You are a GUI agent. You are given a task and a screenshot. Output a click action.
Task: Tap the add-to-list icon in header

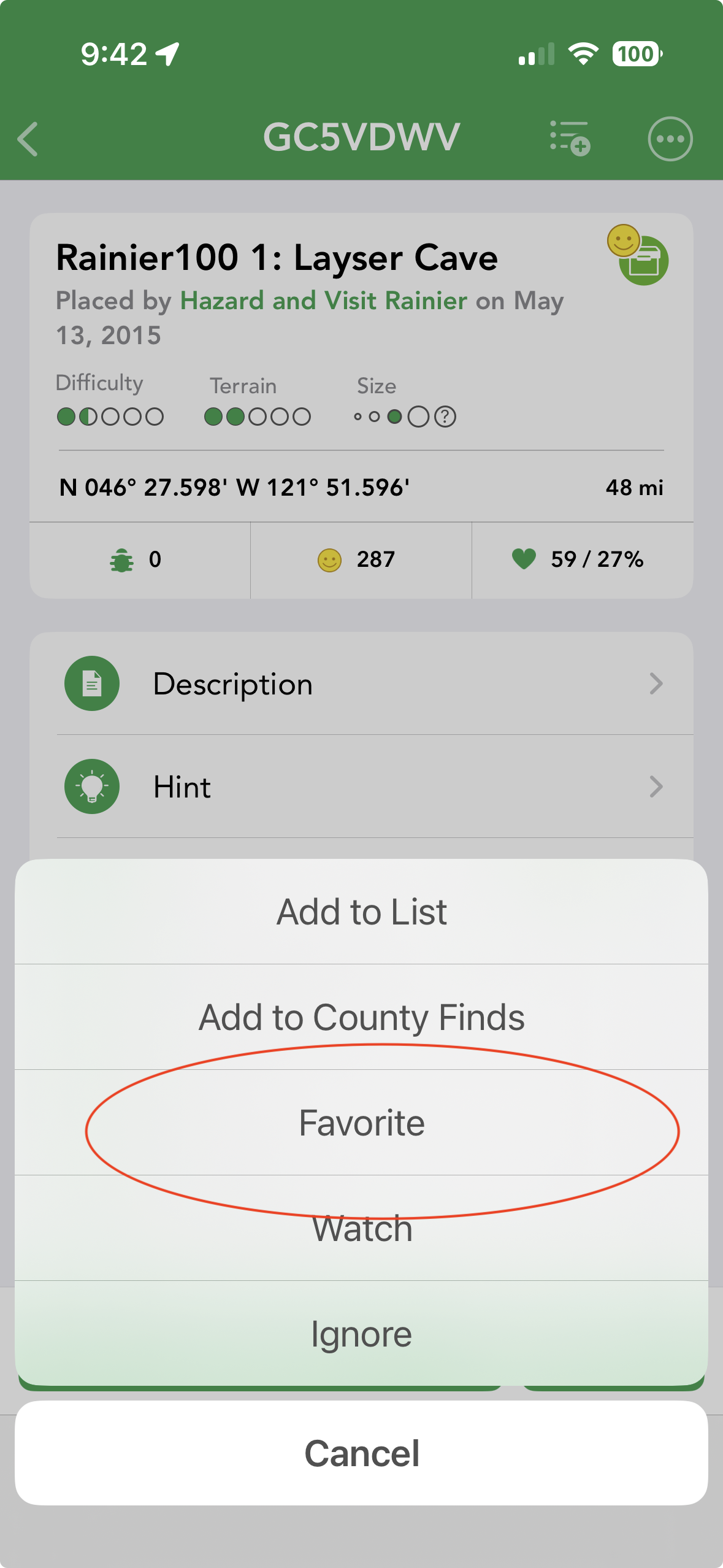point(570,139)
